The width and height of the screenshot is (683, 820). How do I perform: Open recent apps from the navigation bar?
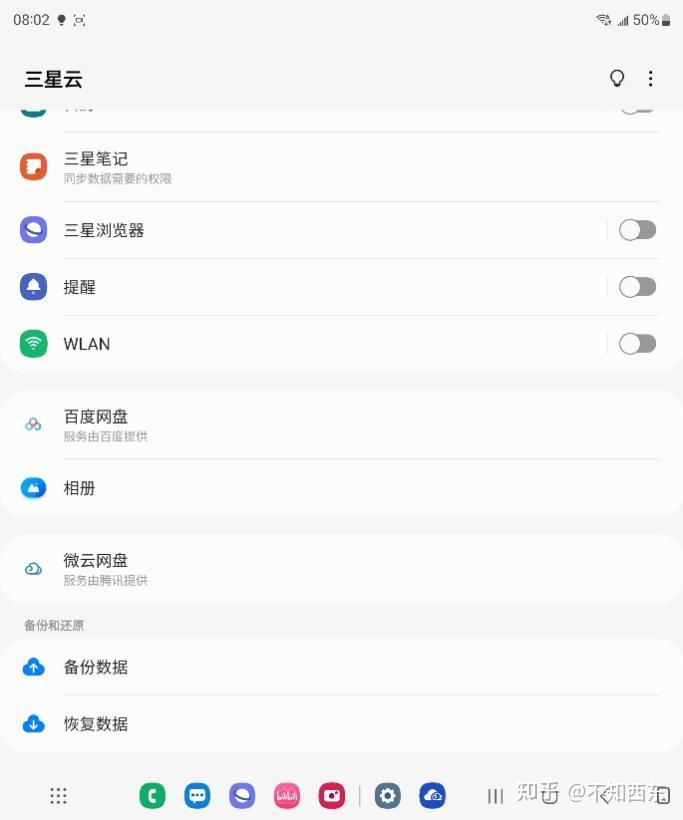(495, 796)
